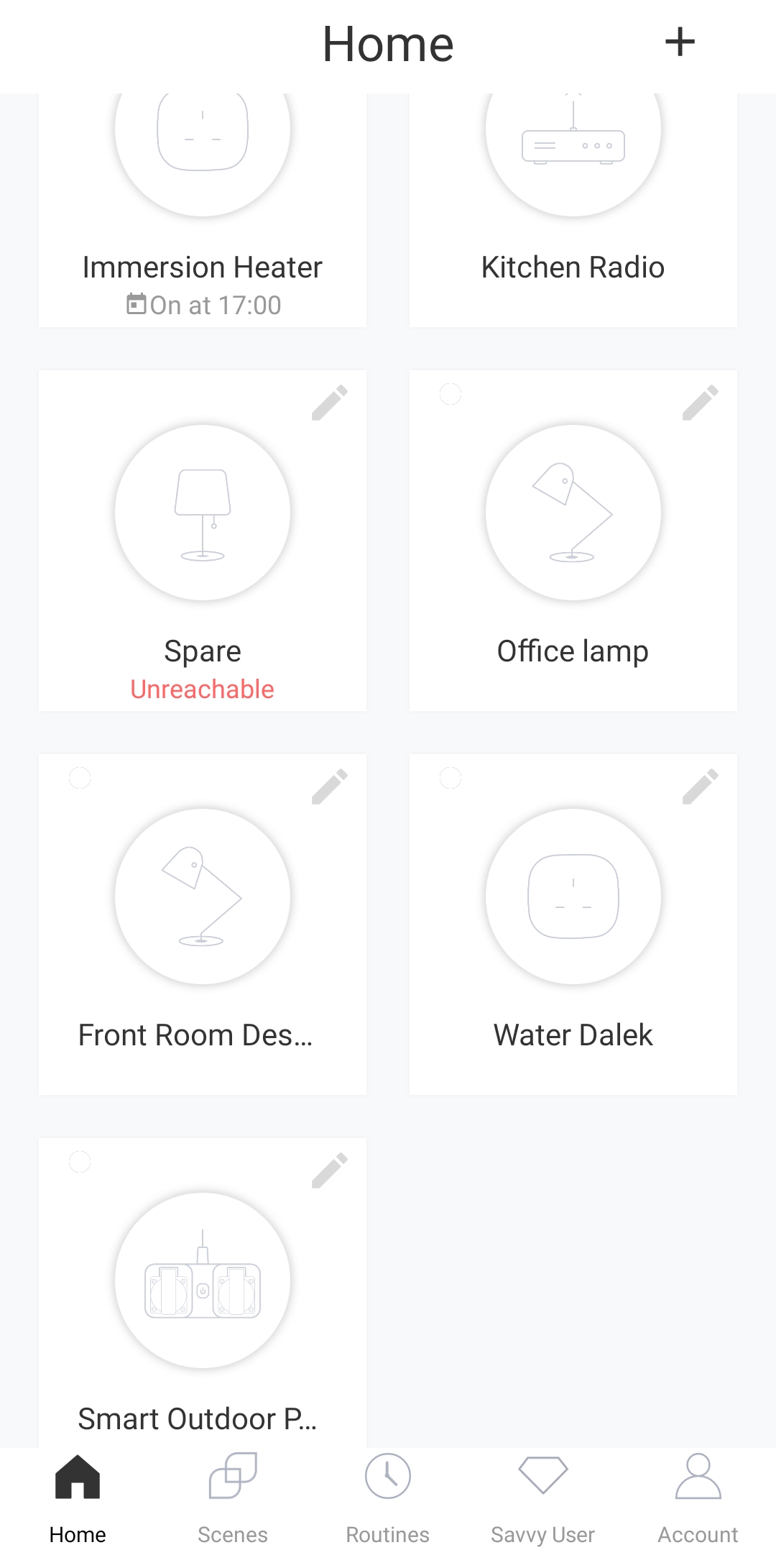Screen dimensions: 776x1568
Task: Edit the Front Room Desk device
Action: pos(330,787)
